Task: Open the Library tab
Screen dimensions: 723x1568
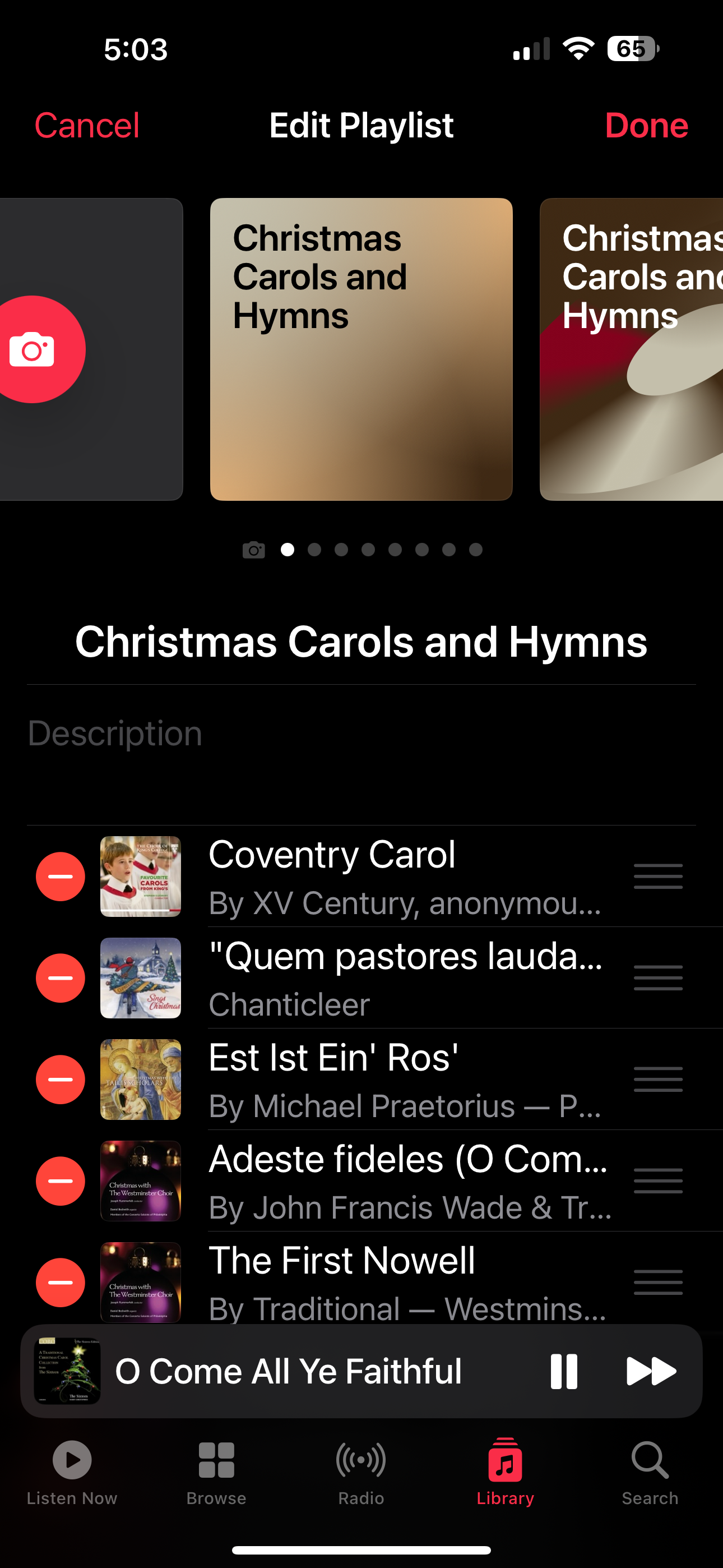Action: [x=505, y=1472]
